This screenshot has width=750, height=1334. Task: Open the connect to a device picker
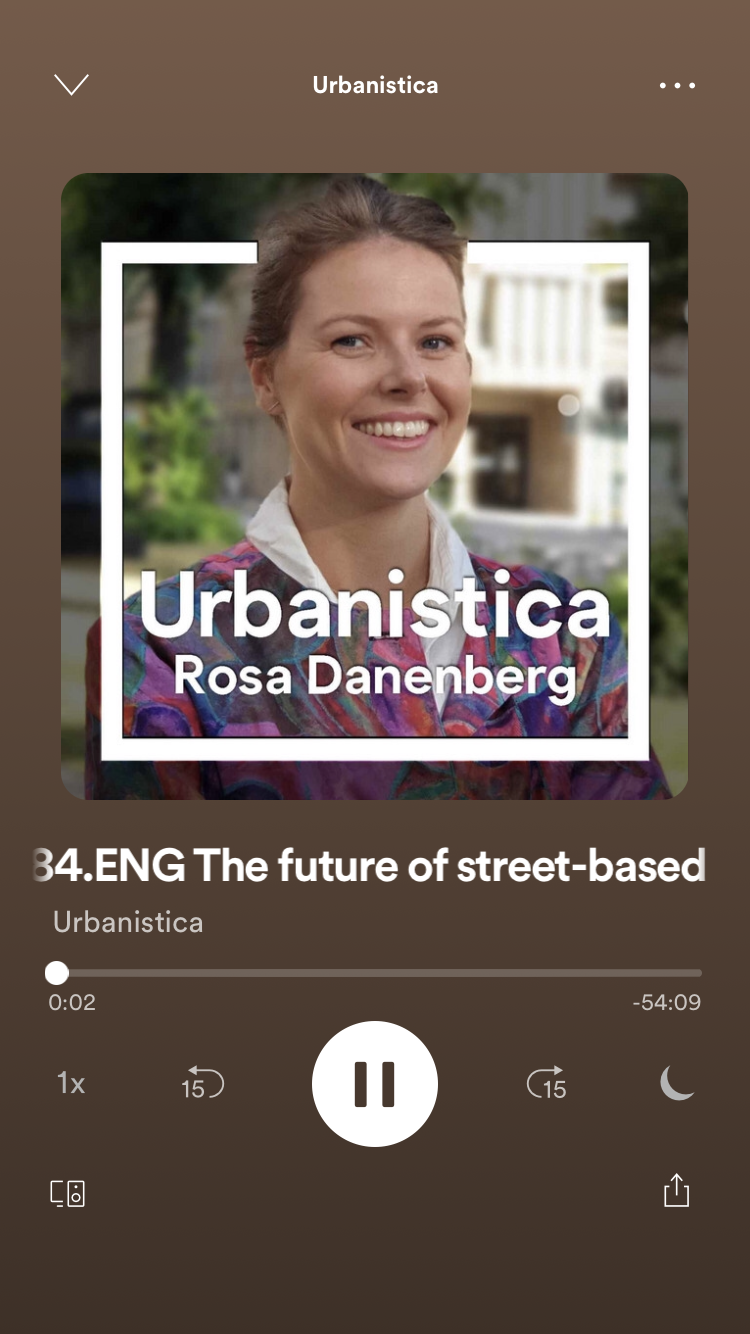pyautogui.click(x=68, y=1192)
